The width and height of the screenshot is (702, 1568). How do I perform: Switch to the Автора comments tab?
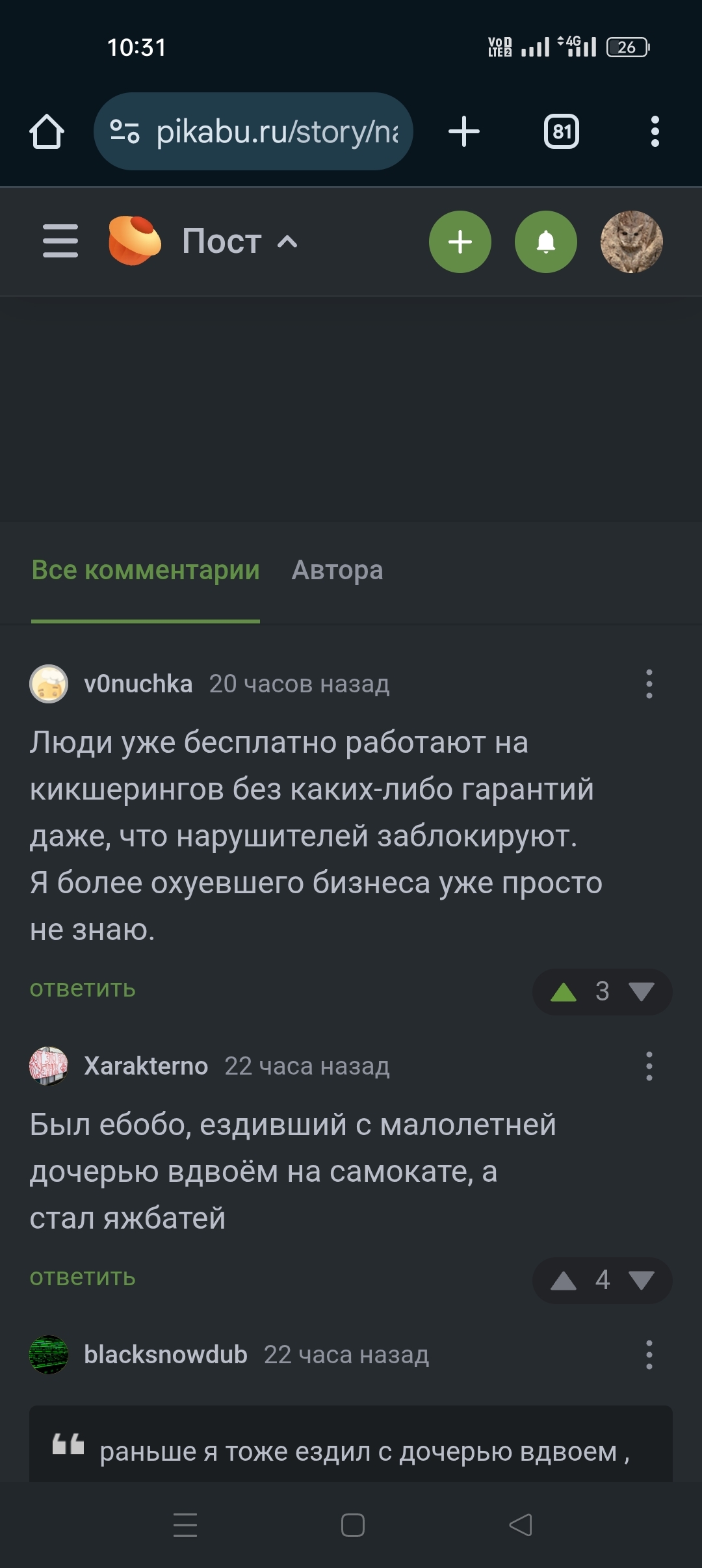(x=337, y=571)
